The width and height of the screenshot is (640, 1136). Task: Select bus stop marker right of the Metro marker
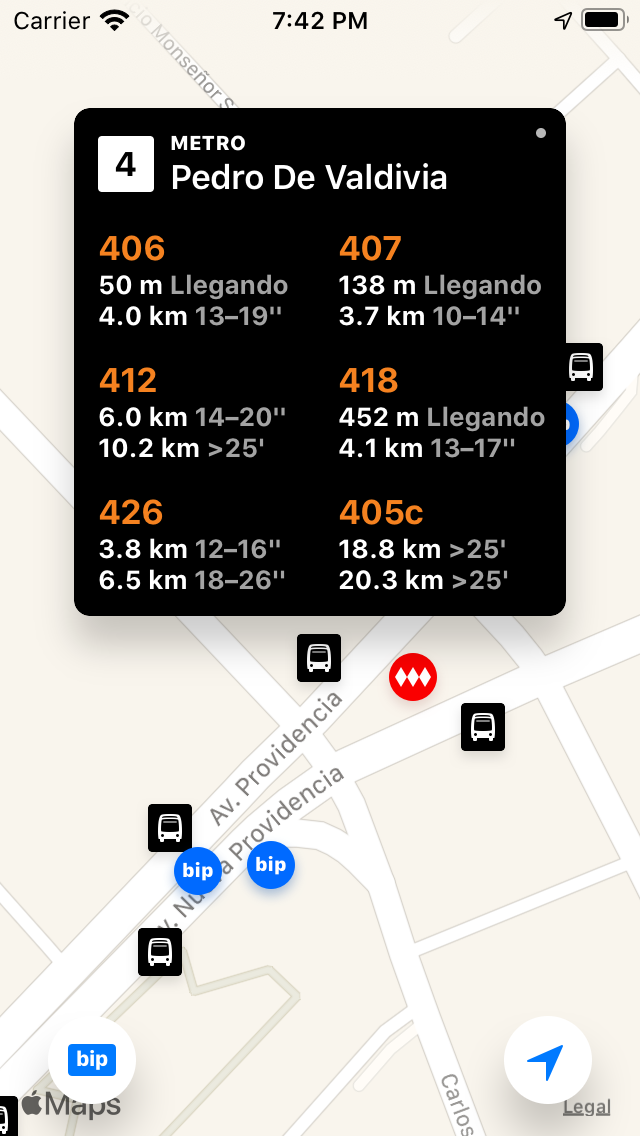[483, 727]
